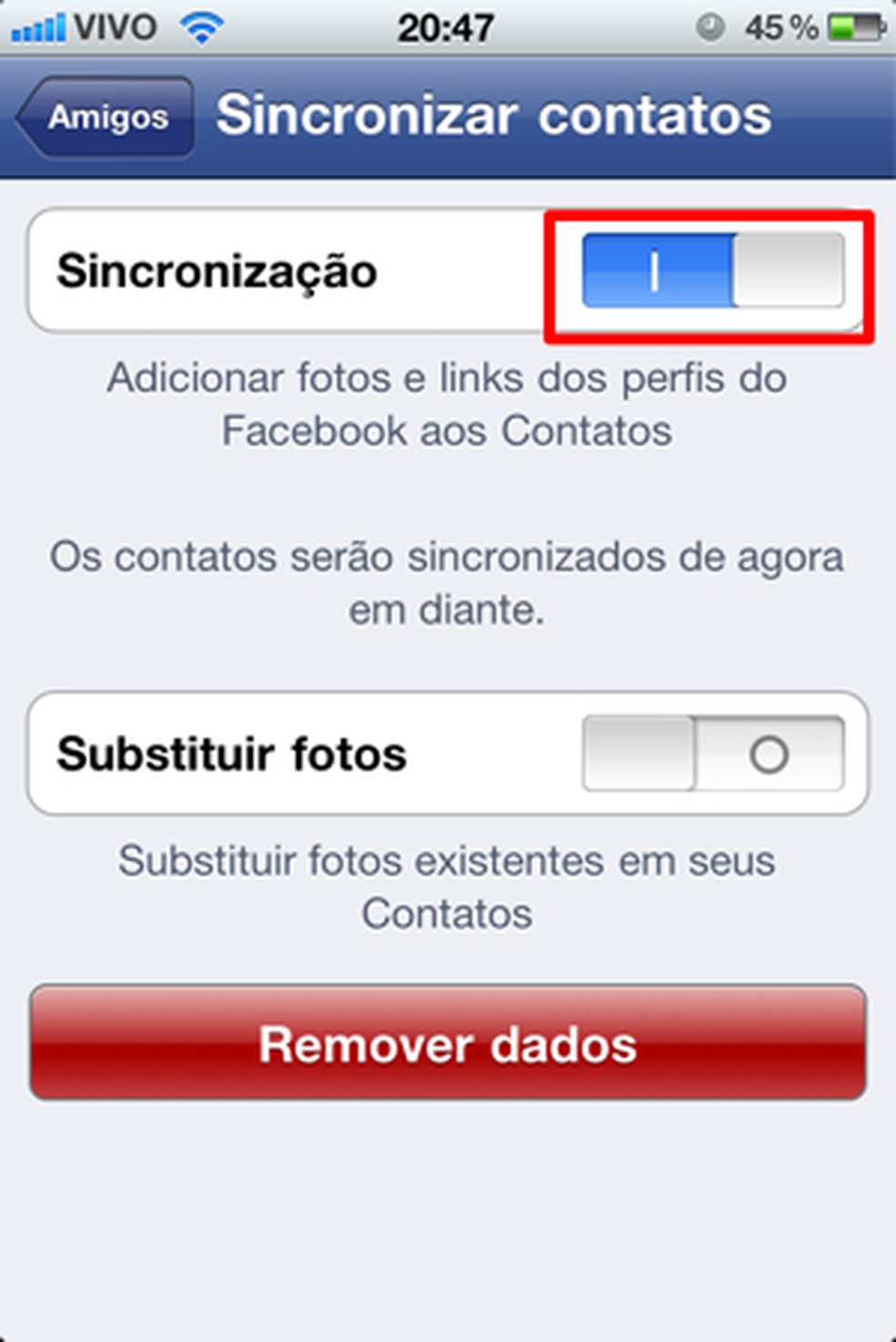Tap the VIVO carrier name label

pyautogui.click(x=114, y=26)
